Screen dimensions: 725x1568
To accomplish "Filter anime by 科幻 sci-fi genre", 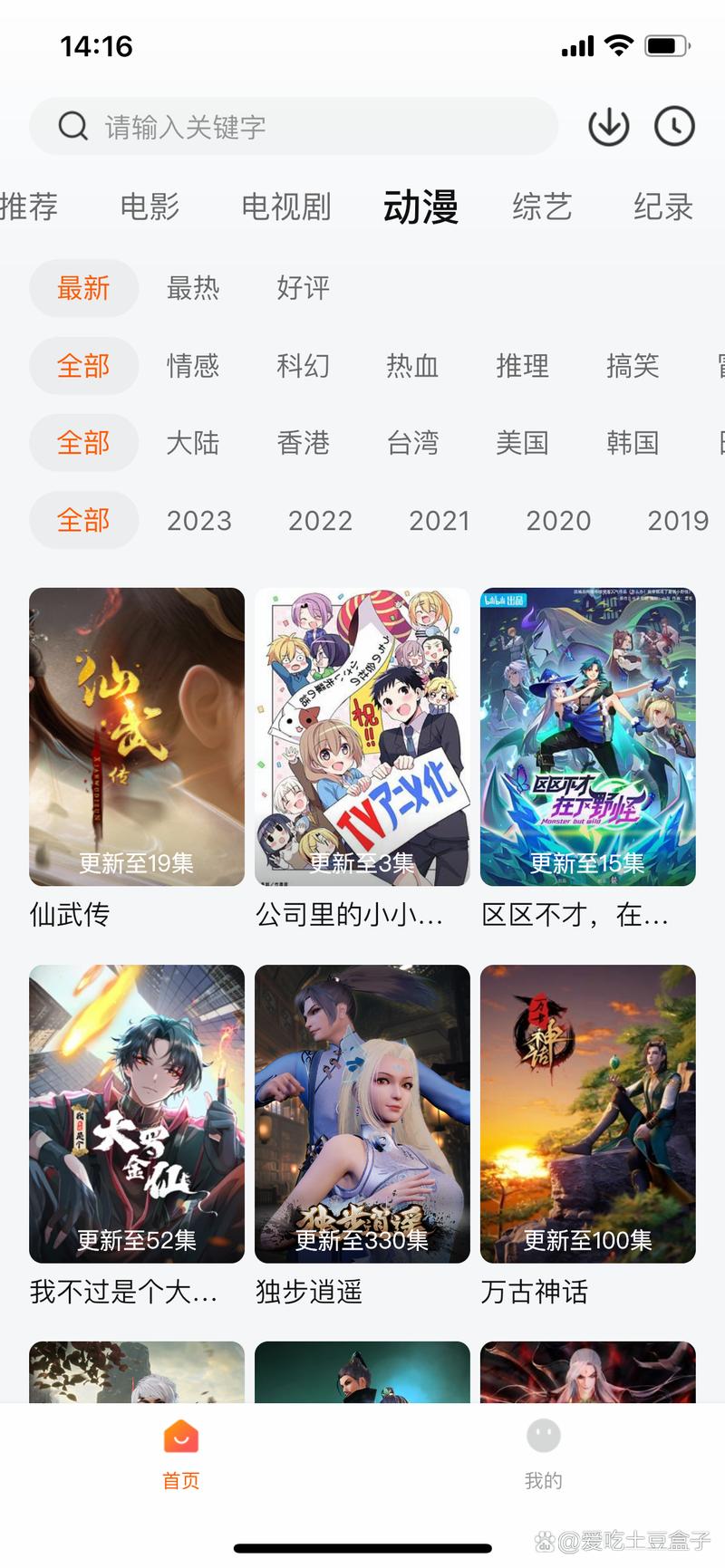I will coord(303,366).
